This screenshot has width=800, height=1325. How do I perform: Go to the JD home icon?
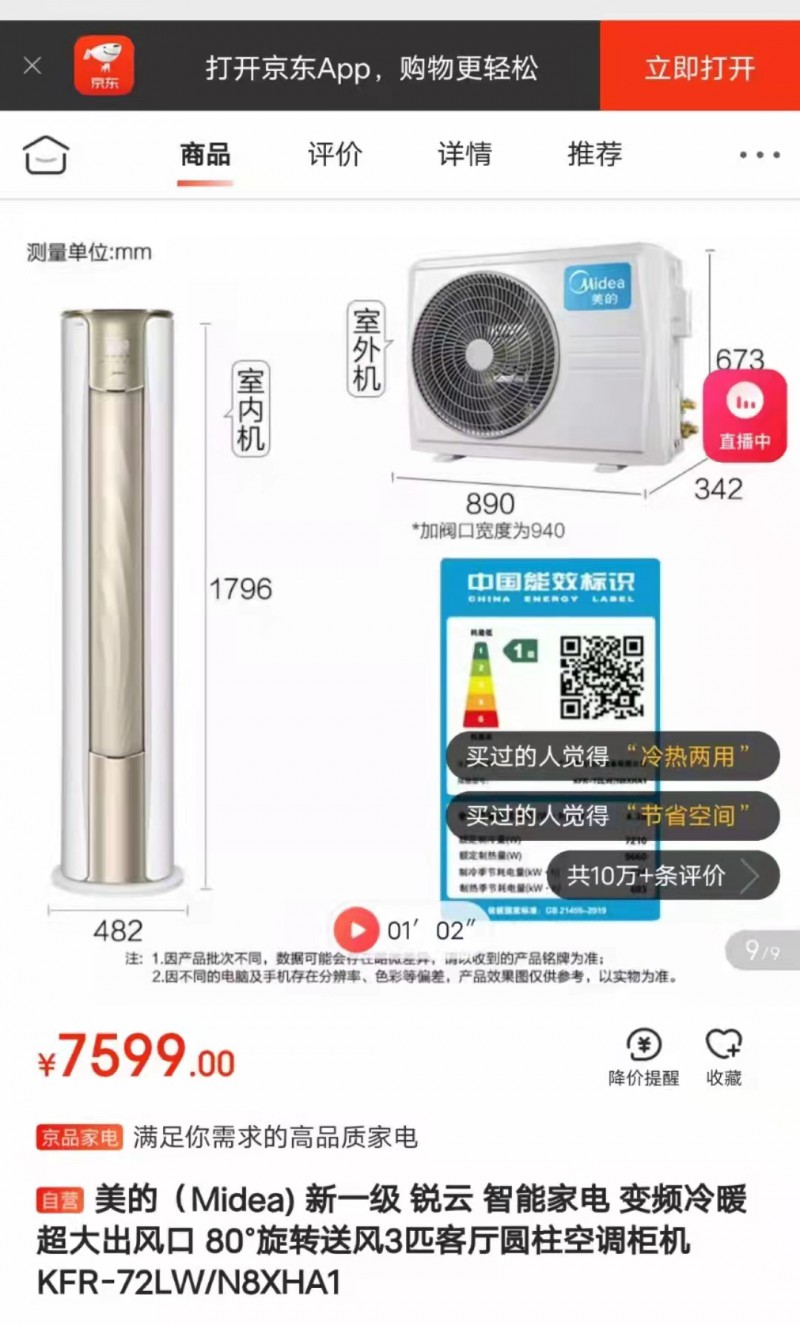pyautogui.click(x=46, y=155)
